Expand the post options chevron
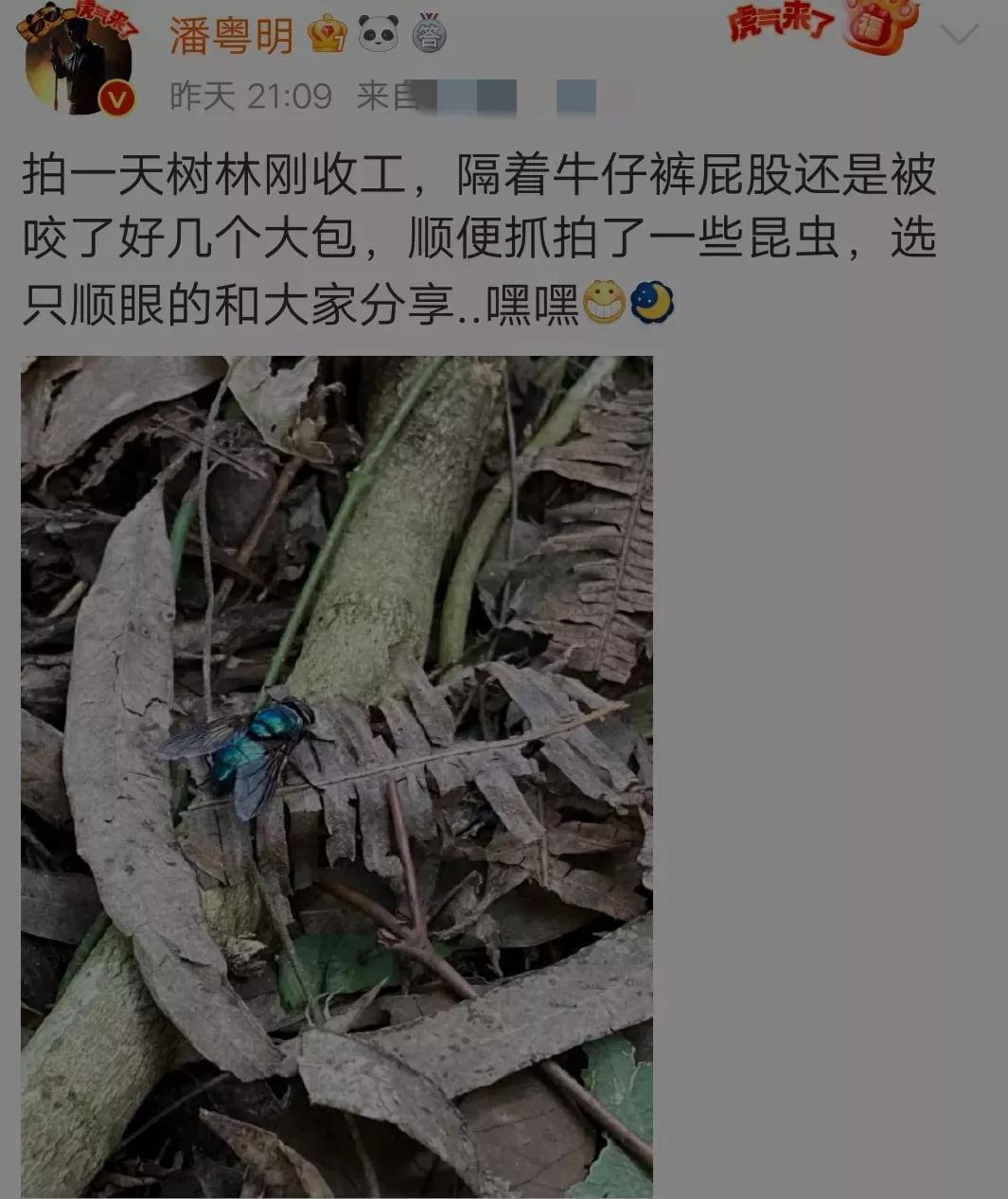1008x1199 pixels. pyautogui.click(x=960, y=35)
